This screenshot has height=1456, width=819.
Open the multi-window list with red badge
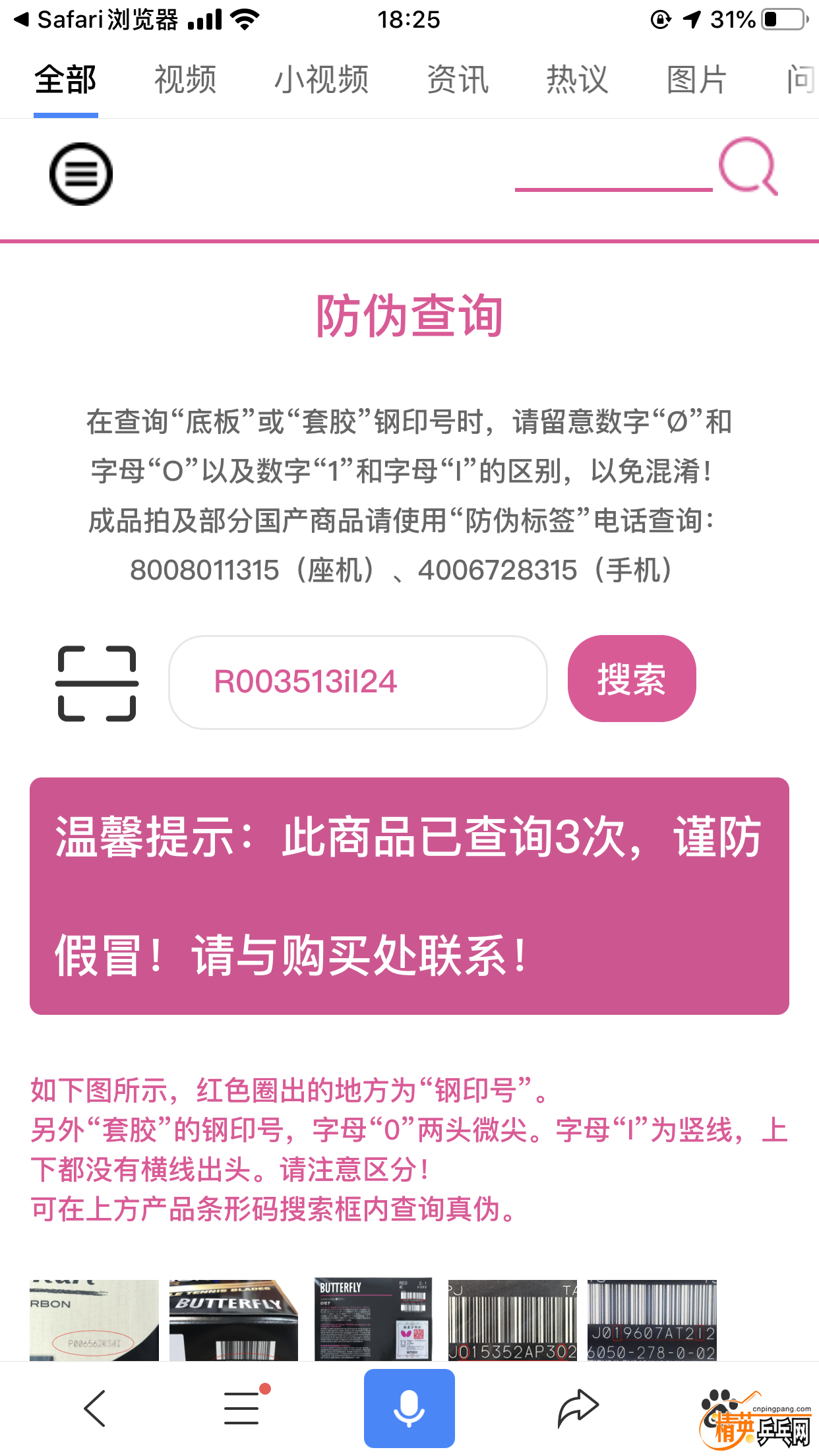pos(242,1408)
